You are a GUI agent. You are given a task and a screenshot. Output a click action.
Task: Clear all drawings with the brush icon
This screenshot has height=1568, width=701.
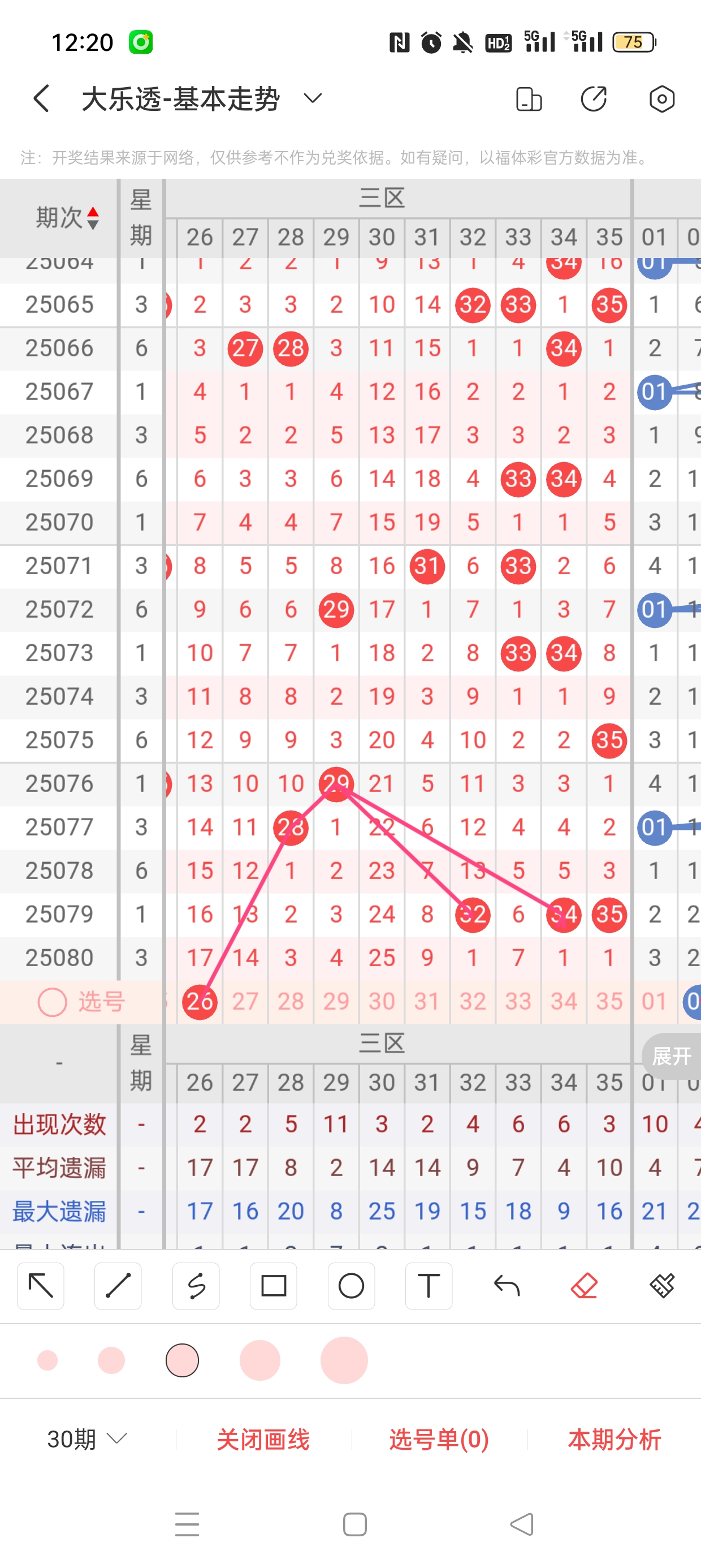661,1286
